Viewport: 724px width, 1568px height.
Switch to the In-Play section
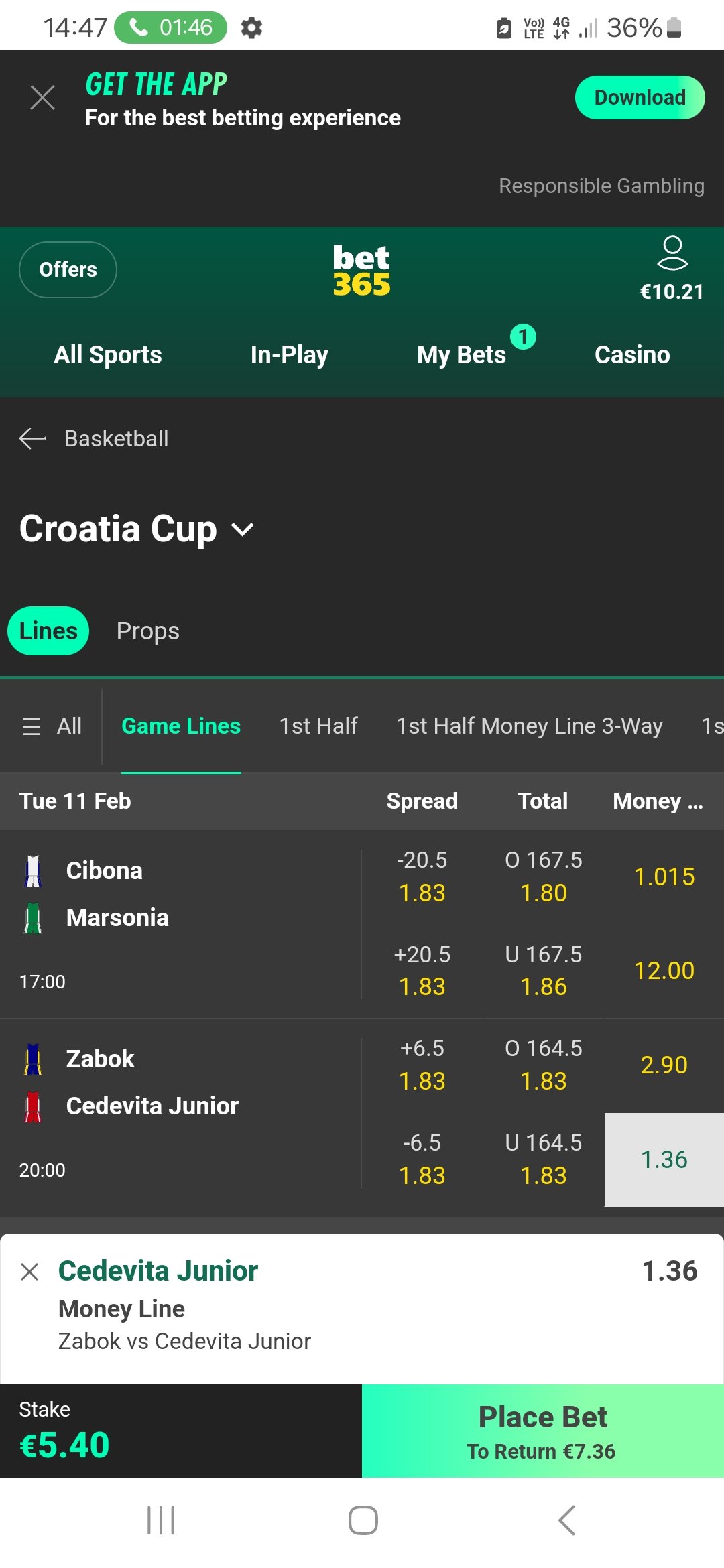pyautogui.click(x=289, y=354)
